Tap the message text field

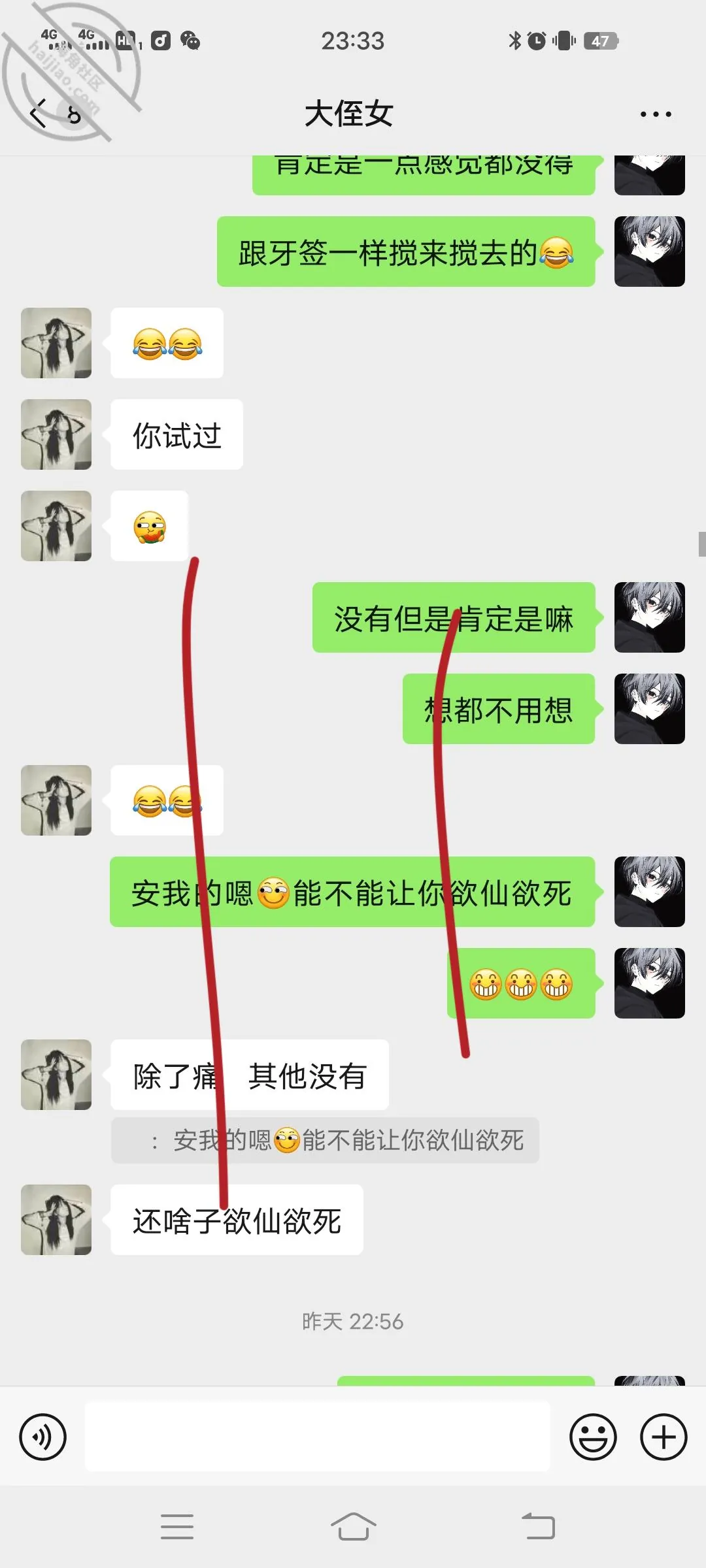318,1437
